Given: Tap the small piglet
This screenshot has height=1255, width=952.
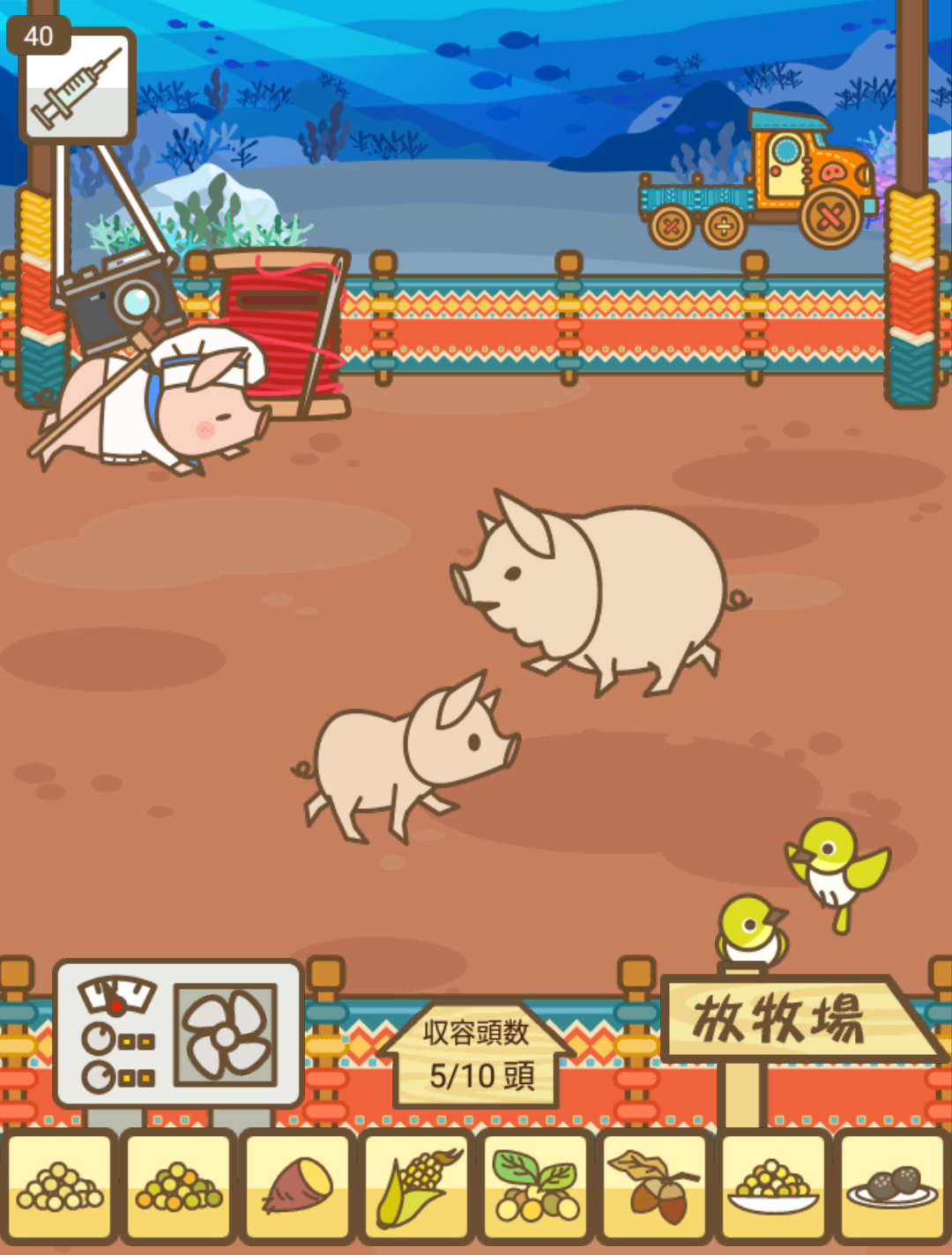Looking at the screenshot, I should click(405, 754).
